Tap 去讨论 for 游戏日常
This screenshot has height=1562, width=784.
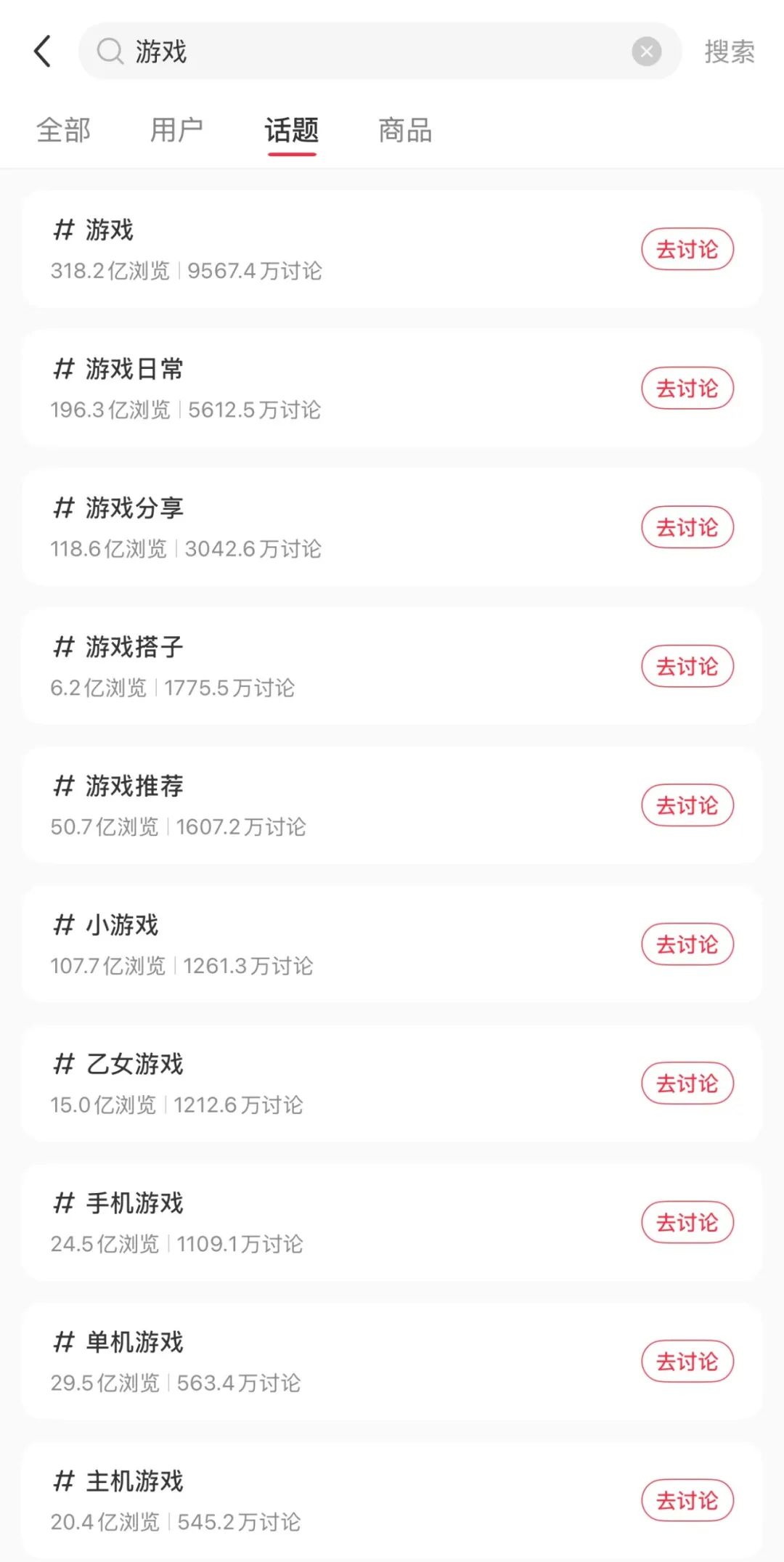coord(687,389)
